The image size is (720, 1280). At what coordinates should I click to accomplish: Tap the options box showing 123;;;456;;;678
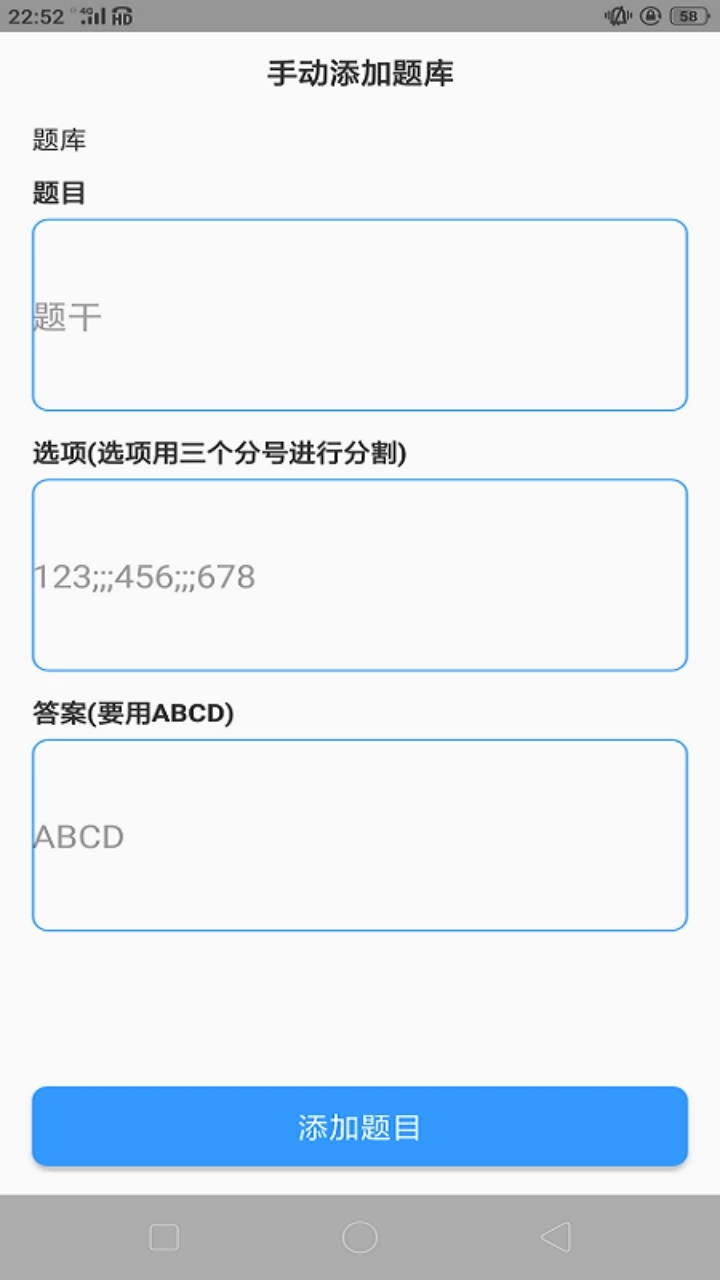tap(360, 575)
